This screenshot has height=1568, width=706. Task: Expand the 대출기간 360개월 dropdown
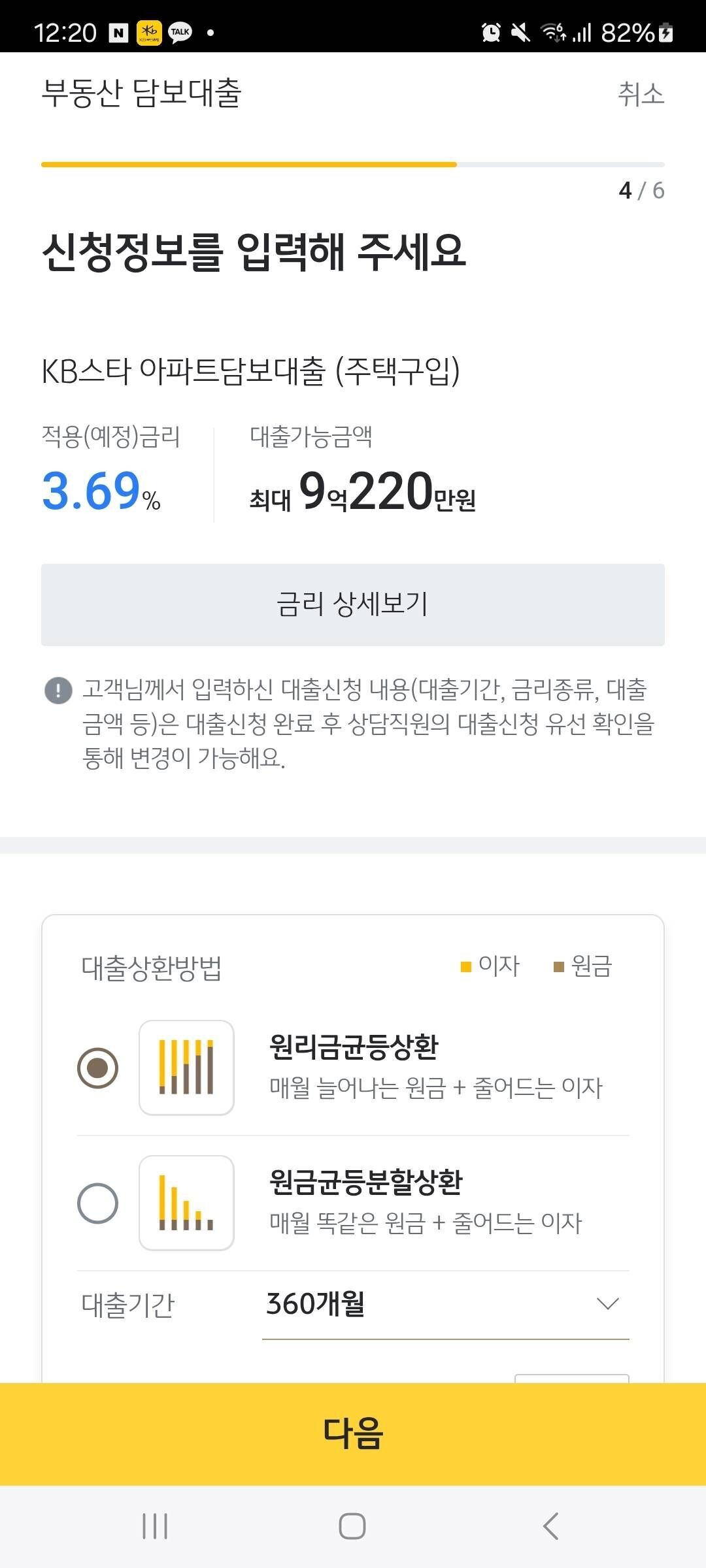coord(445,1304)
